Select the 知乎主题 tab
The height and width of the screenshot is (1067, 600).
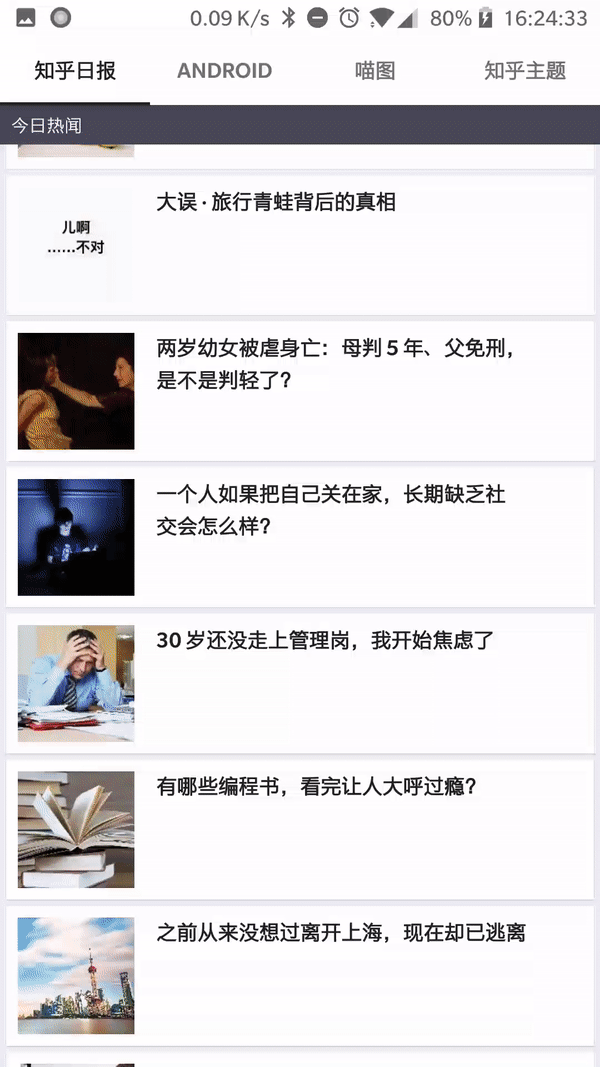tap(524, 71)
